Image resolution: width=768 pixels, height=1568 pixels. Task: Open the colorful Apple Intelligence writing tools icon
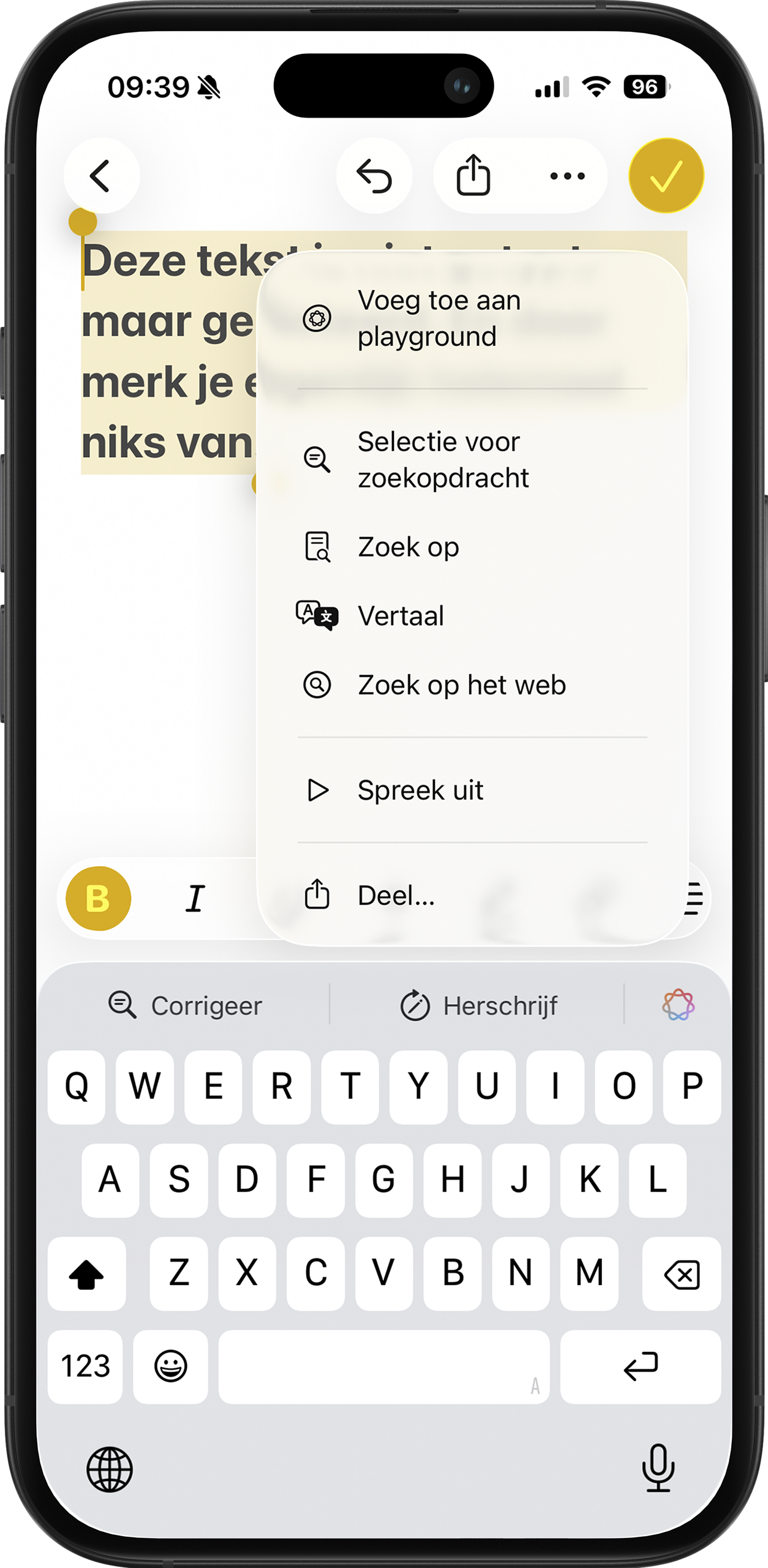click(x=678, y=1005)
